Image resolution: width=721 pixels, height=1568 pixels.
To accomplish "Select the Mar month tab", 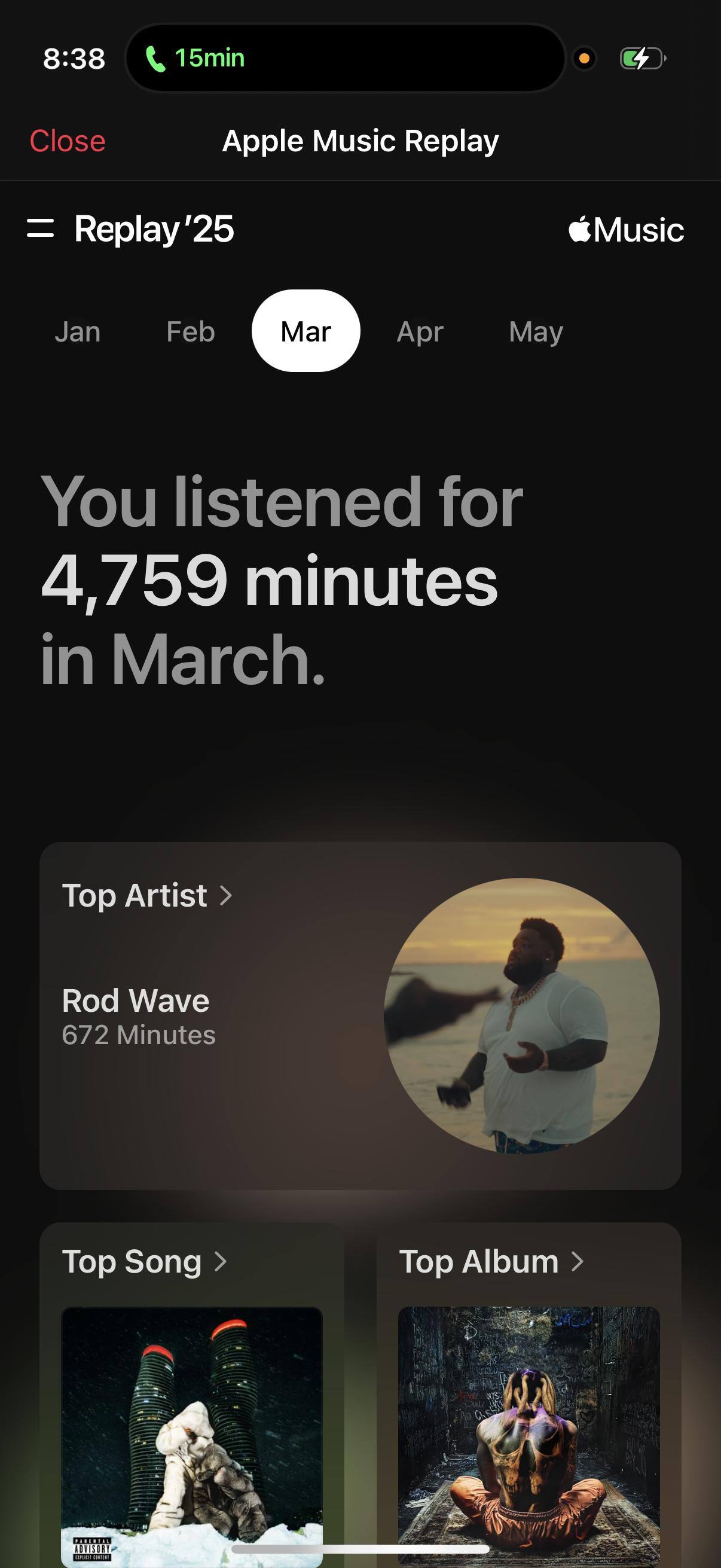I will 305,331.
